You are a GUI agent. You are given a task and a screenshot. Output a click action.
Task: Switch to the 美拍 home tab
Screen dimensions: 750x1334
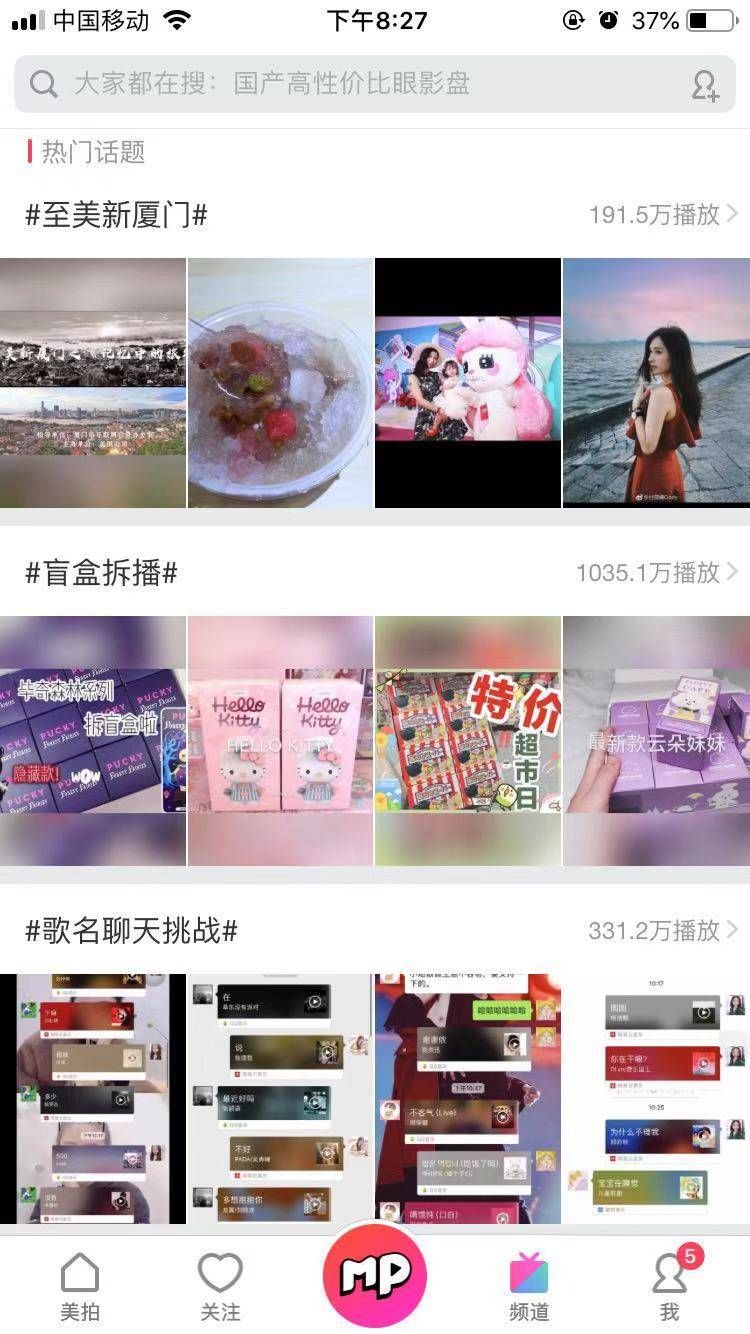80,1286
